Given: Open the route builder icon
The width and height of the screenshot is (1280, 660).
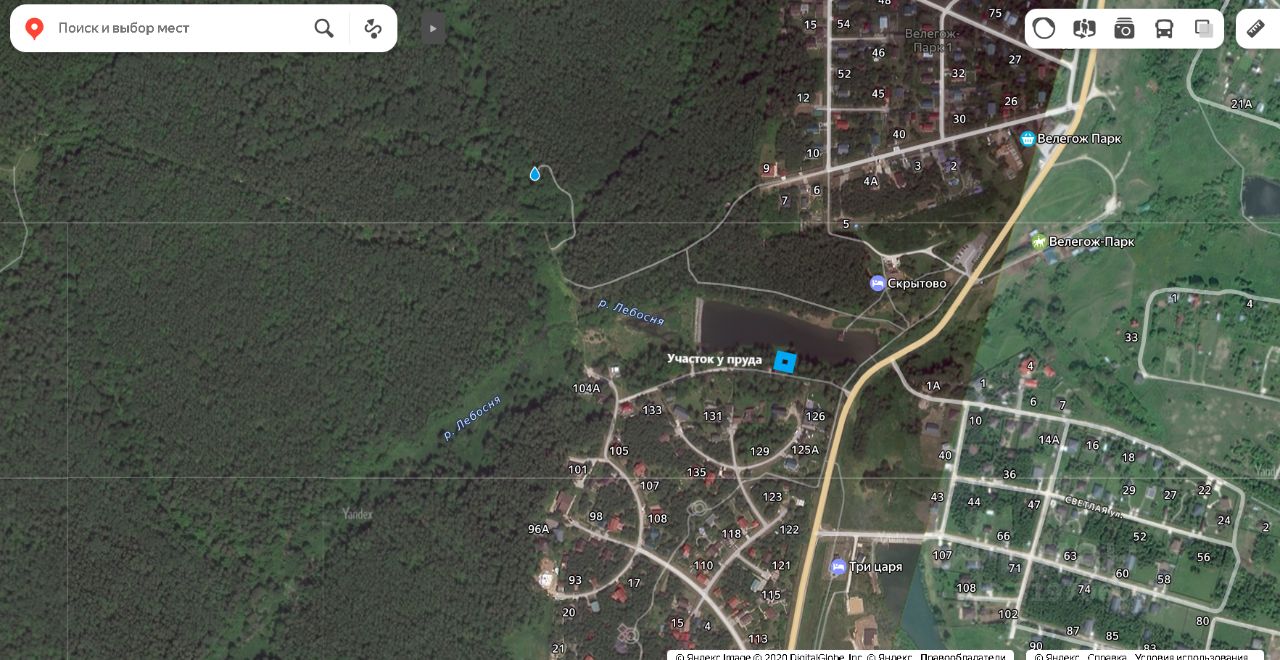Looking at the screenshot, I should pyautogui.click(x=373, y=28).
